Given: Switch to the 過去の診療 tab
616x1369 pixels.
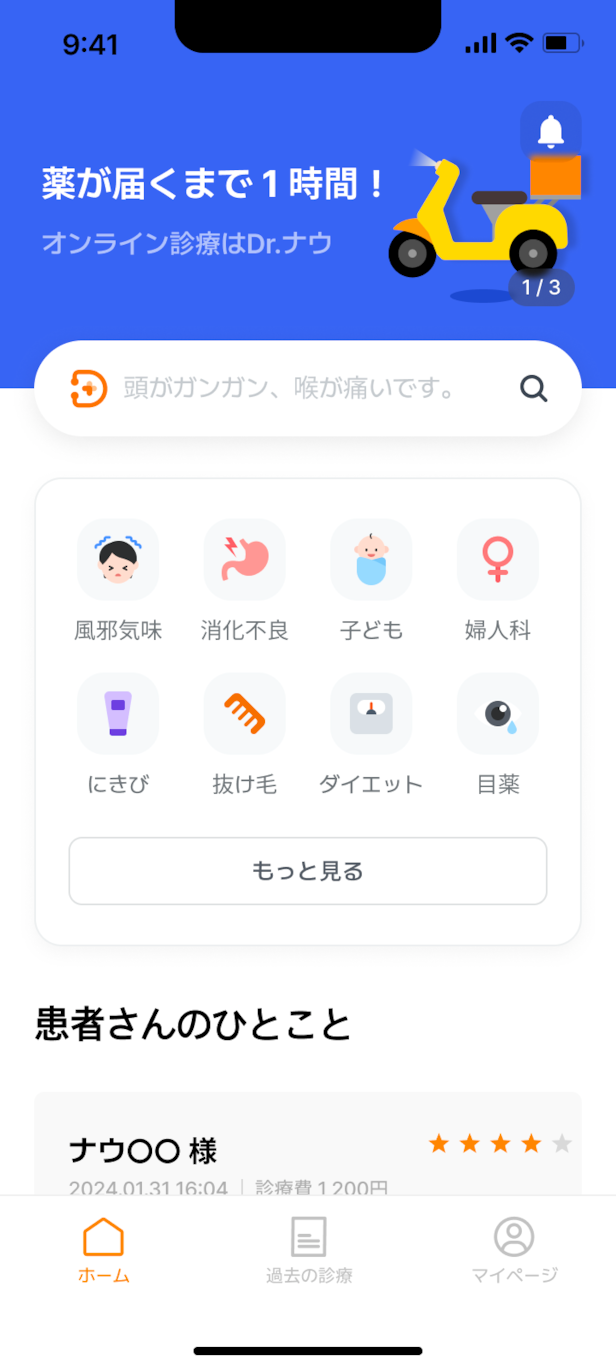Looking at the screenshot, I should pos(308,1249).
